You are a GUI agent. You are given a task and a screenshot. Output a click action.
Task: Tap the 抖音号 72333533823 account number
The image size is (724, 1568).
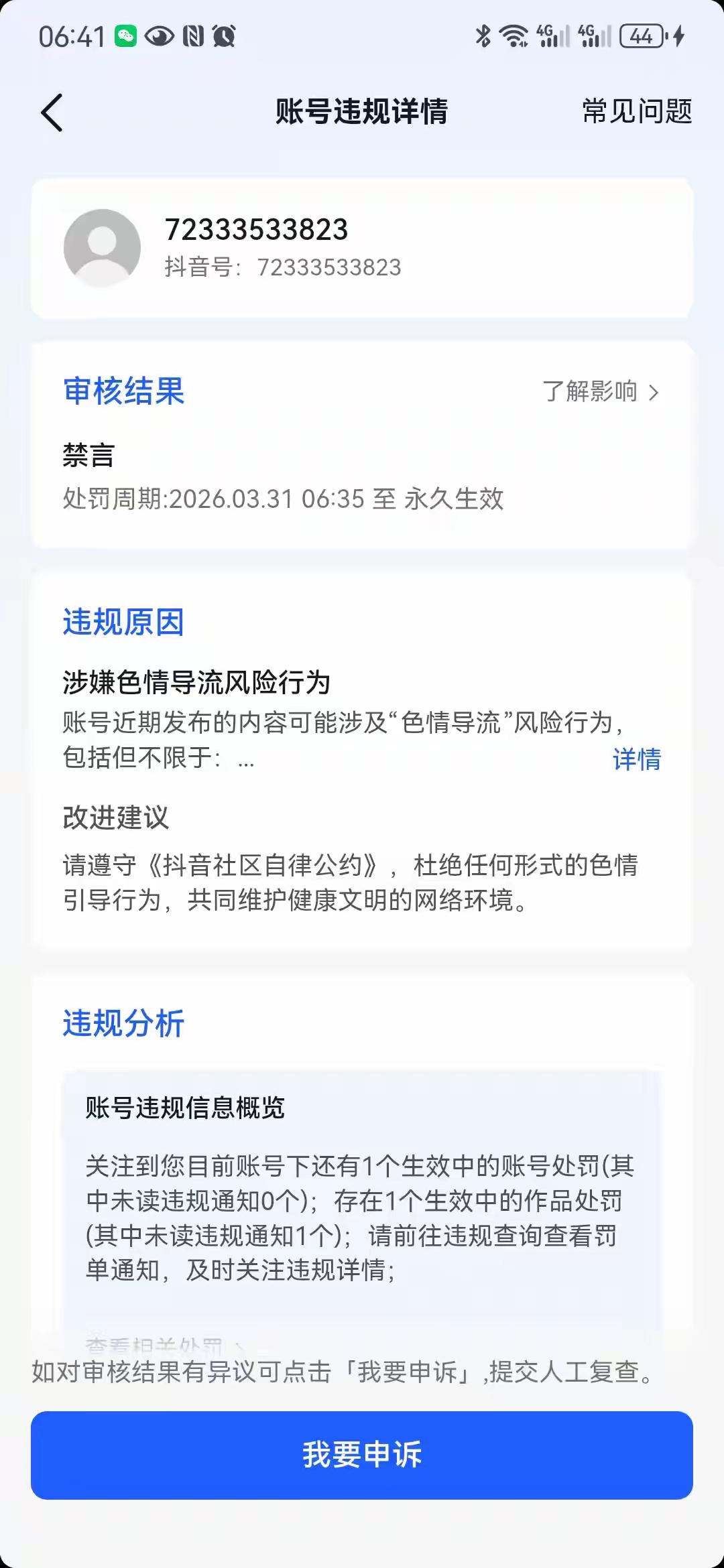click(x=284, y=266)
